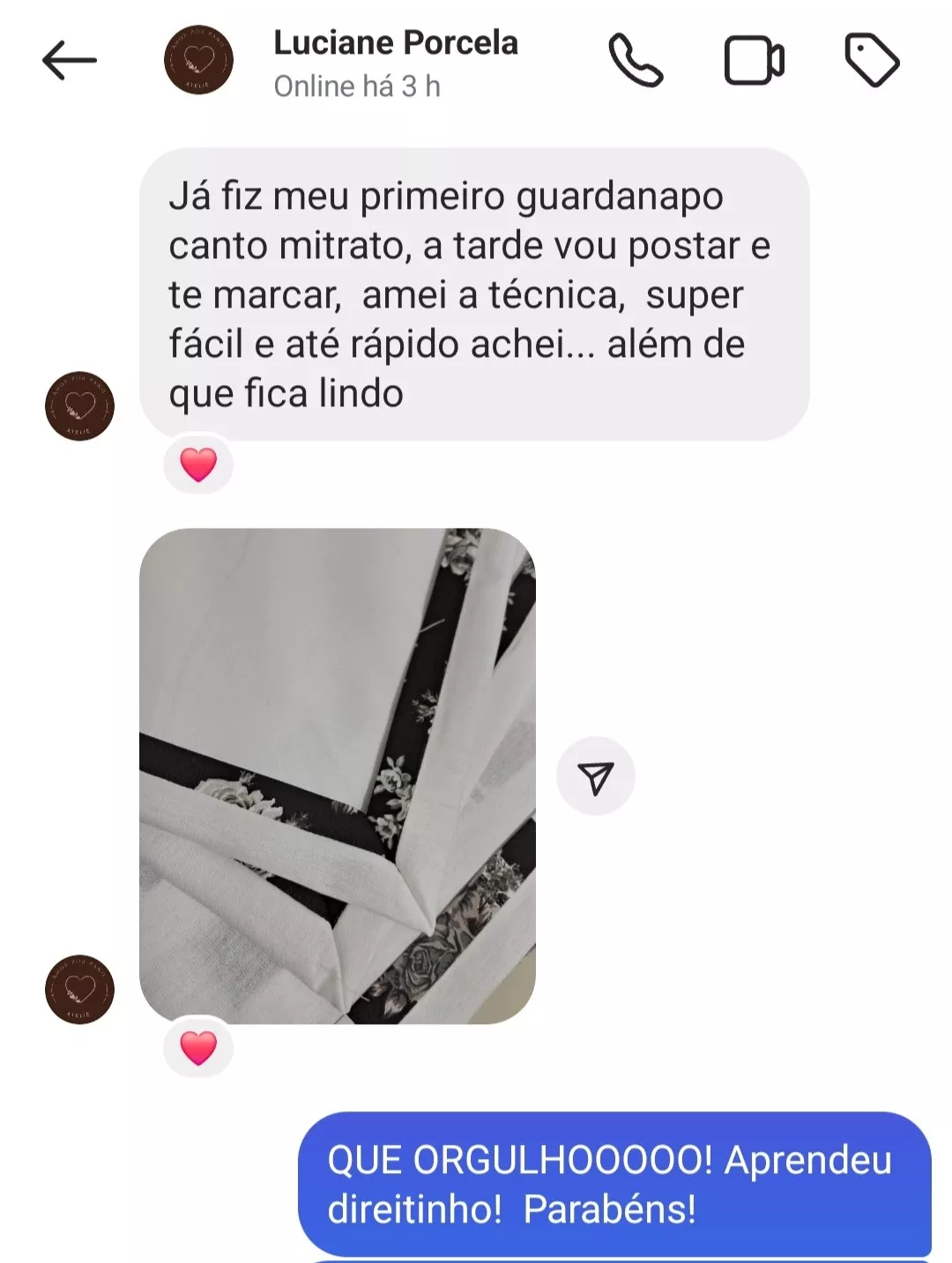952x1263 pixels.
Task: Open Luciane Porcela's profile from the header
Action: pos(394,62)
